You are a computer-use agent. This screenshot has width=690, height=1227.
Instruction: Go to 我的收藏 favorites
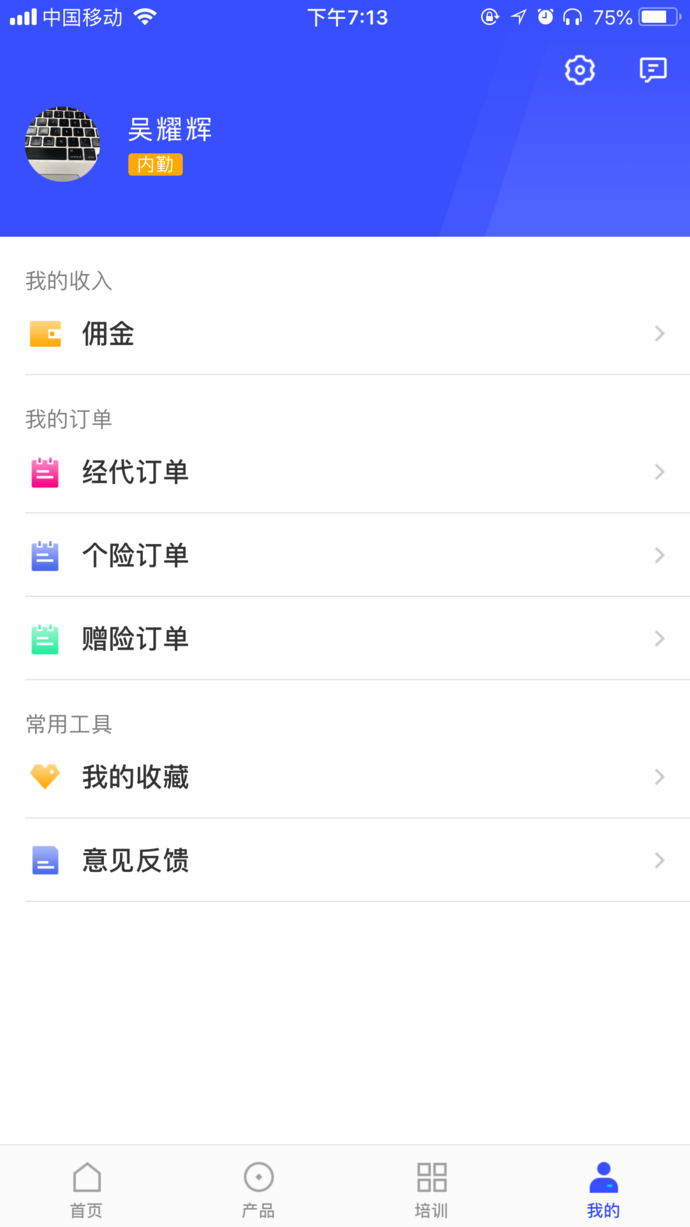[x=345, y=777]
